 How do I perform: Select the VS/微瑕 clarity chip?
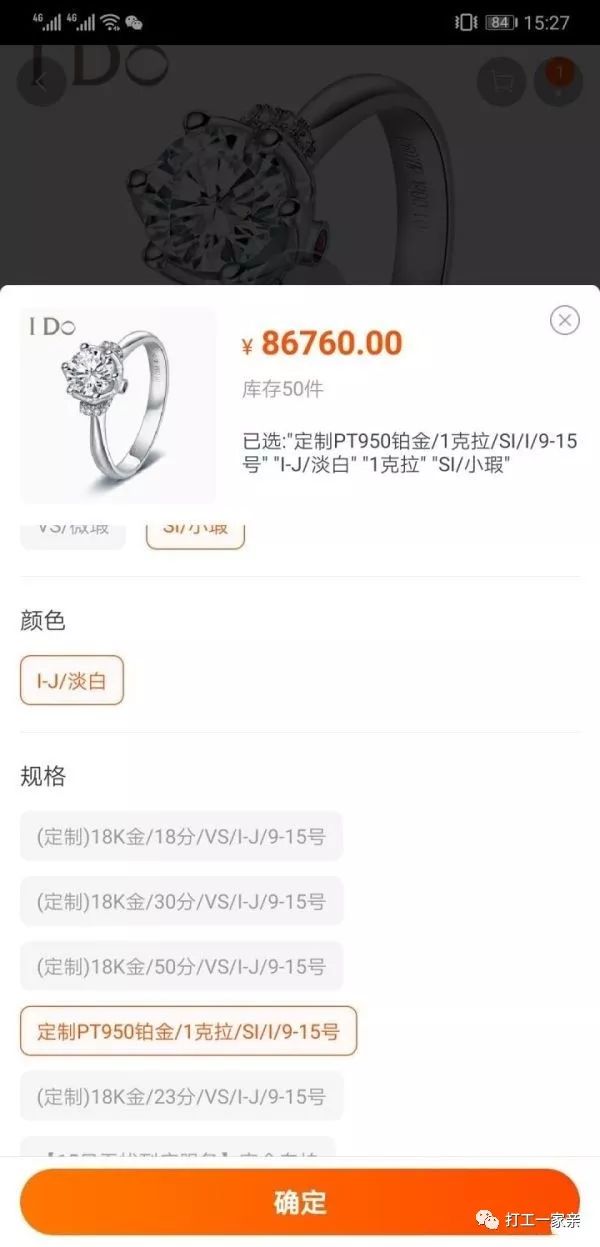[73, 531]
